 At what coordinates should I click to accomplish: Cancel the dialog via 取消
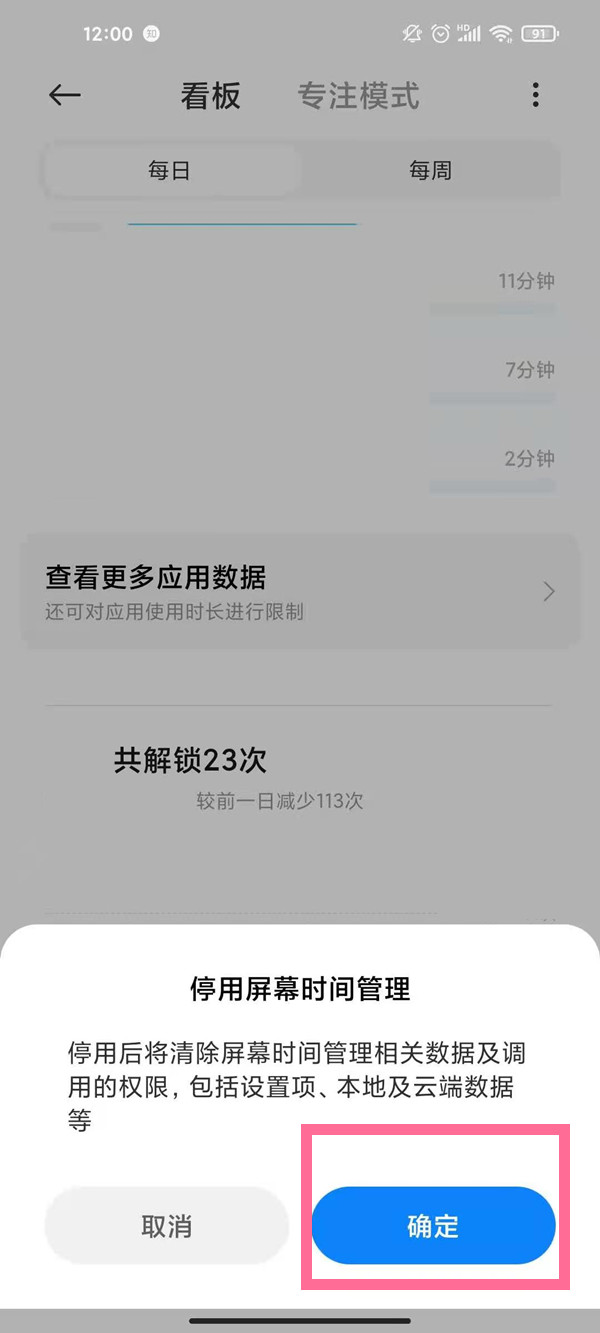click(x=166, y=1226)
